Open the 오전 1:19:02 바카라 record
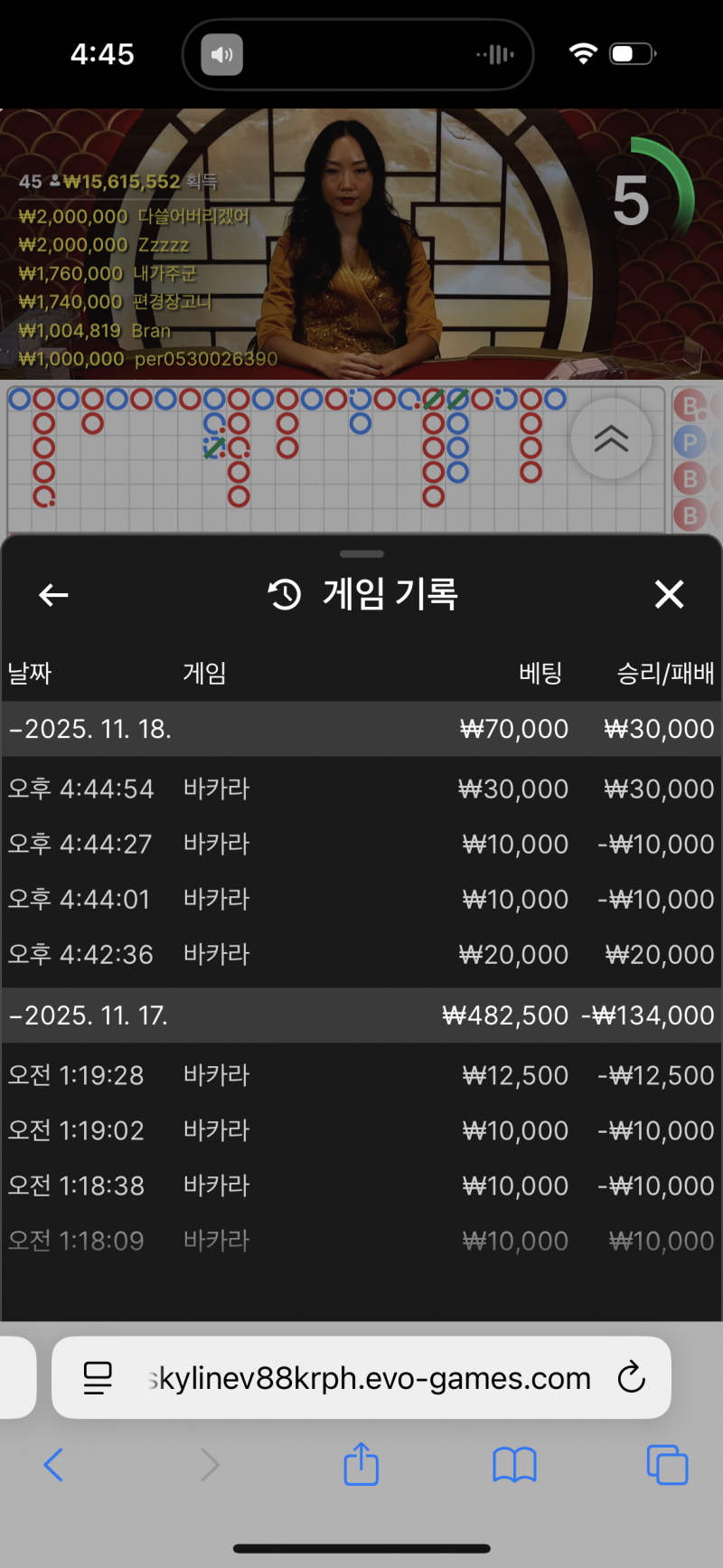Viewport: 723px width, 1568px height. (x=361, y=1130)
